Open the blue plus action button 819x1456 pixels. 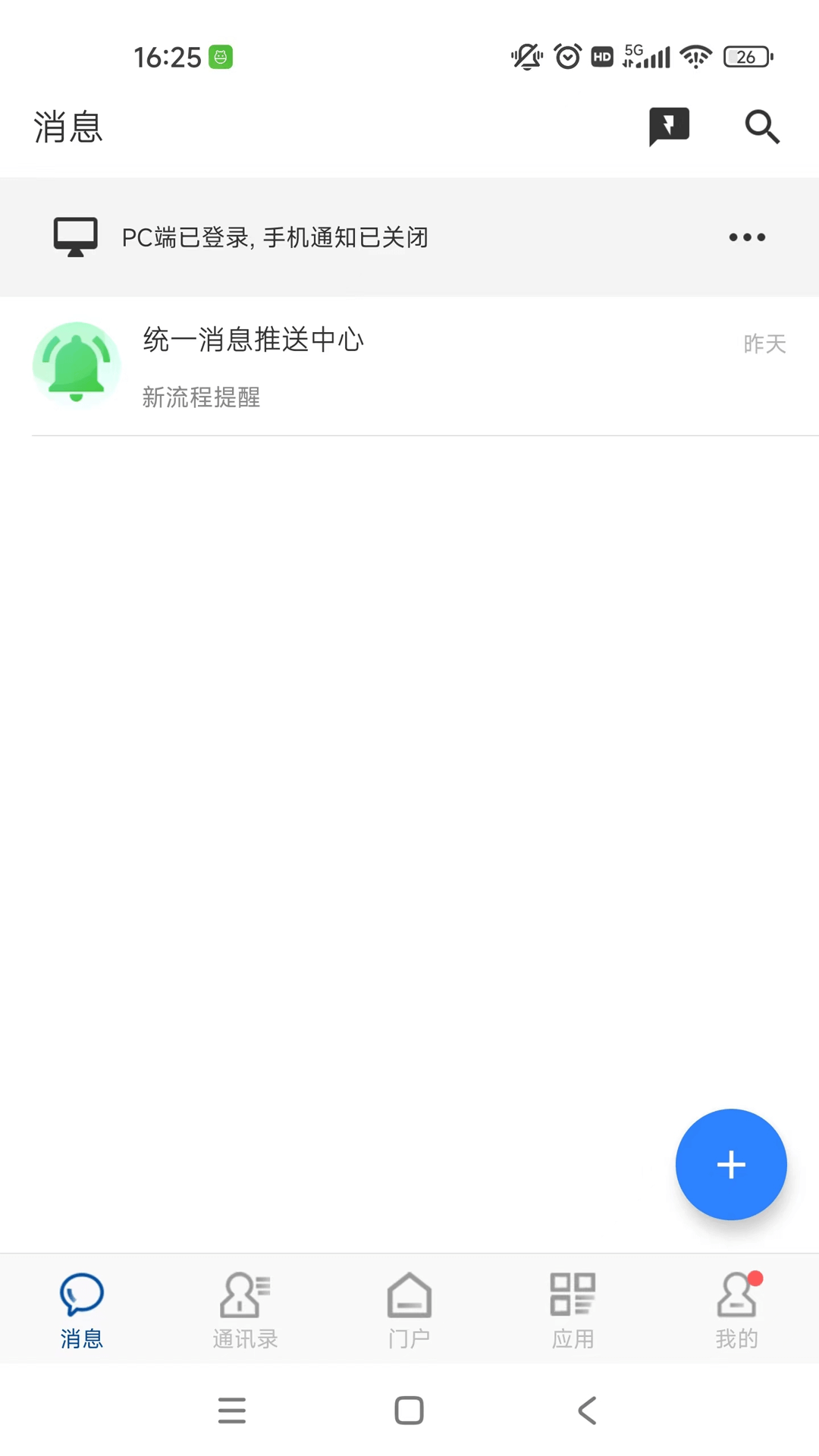(731, 1165)
